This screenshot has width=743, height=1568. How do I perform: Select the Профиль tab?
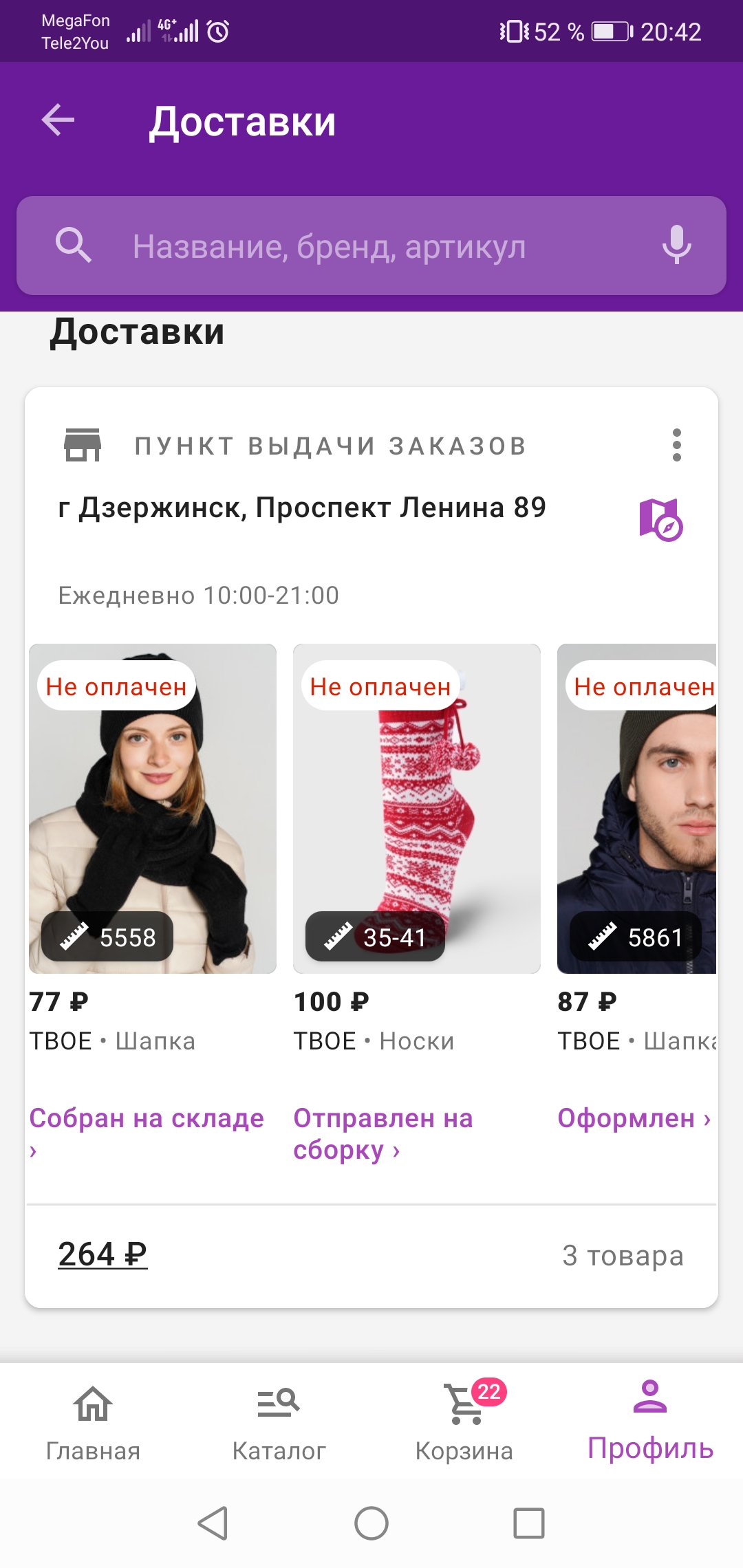pos(650,1421)
